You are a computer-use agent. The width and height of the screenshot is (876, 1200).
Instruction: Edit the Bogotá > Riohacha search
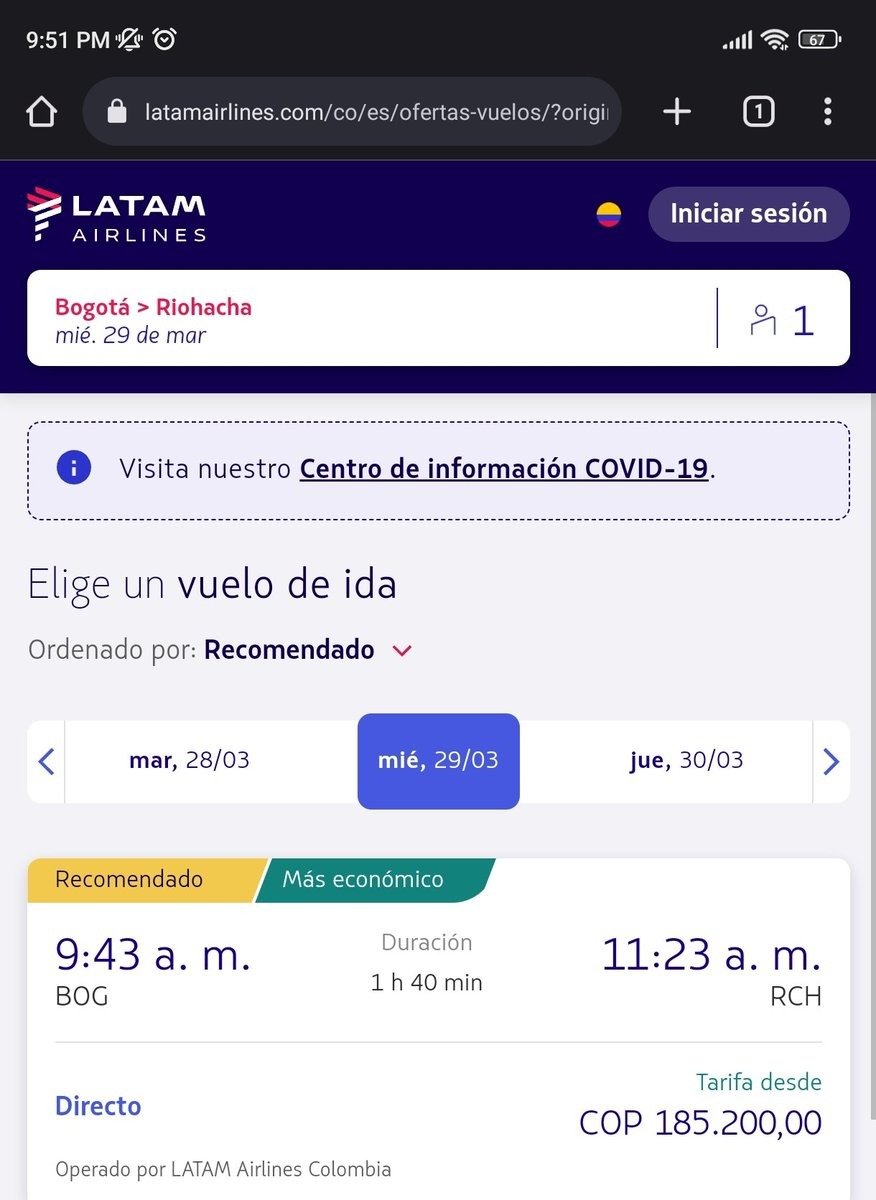pyautogui.click(x=370, y=319)
